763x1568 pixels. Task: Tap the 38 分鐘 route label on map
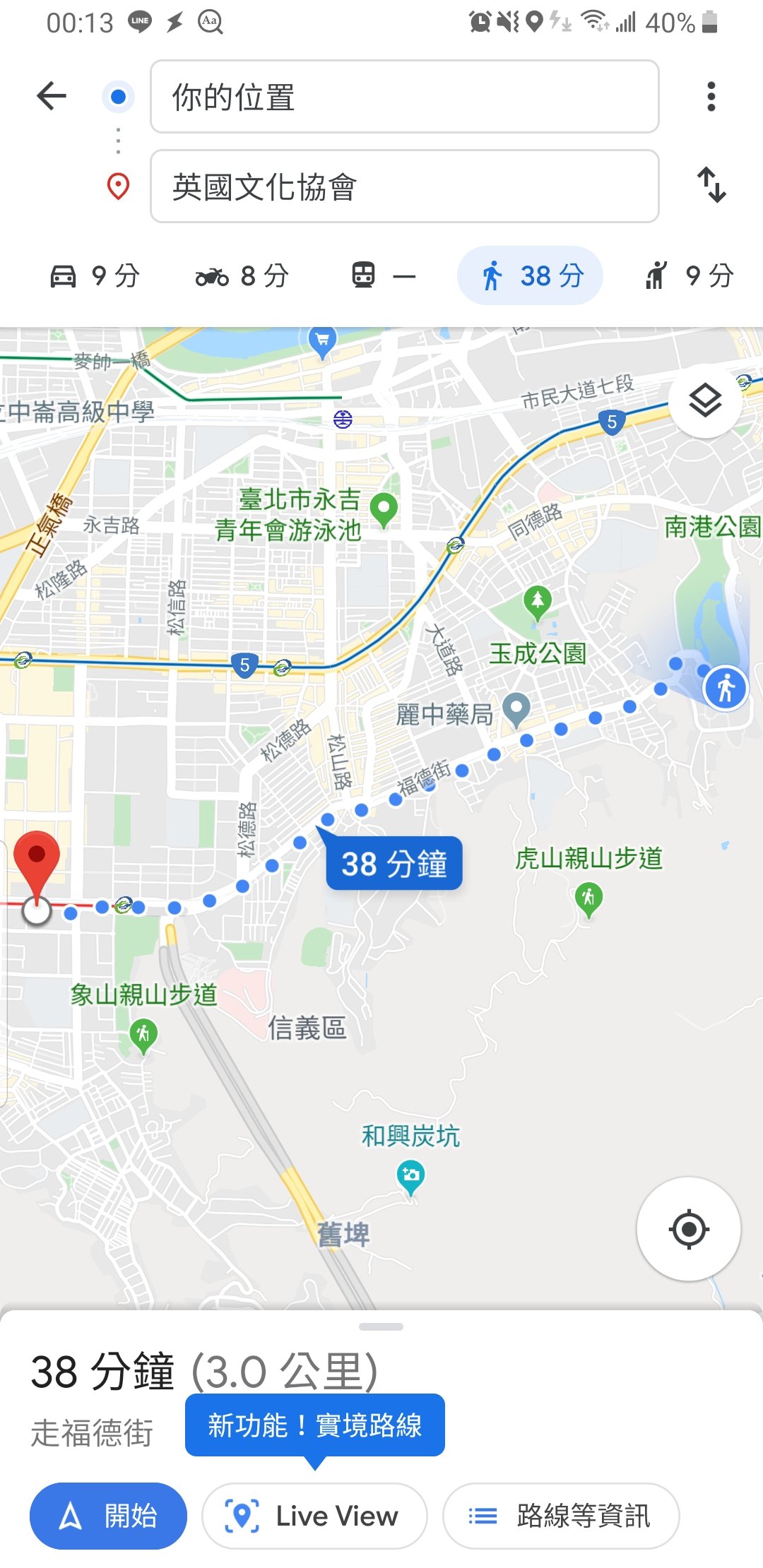click(394, 864)
